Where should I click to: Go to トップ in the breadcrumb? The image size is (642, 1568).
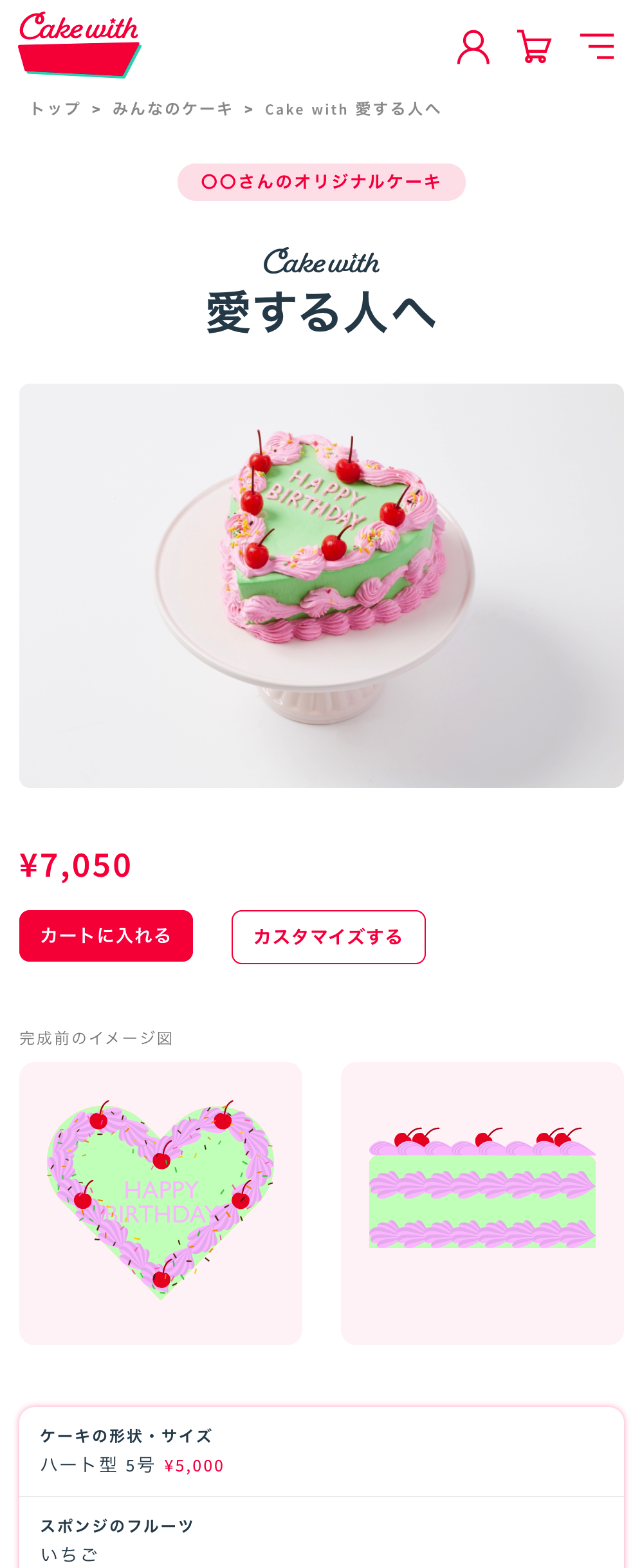point(55,109)
